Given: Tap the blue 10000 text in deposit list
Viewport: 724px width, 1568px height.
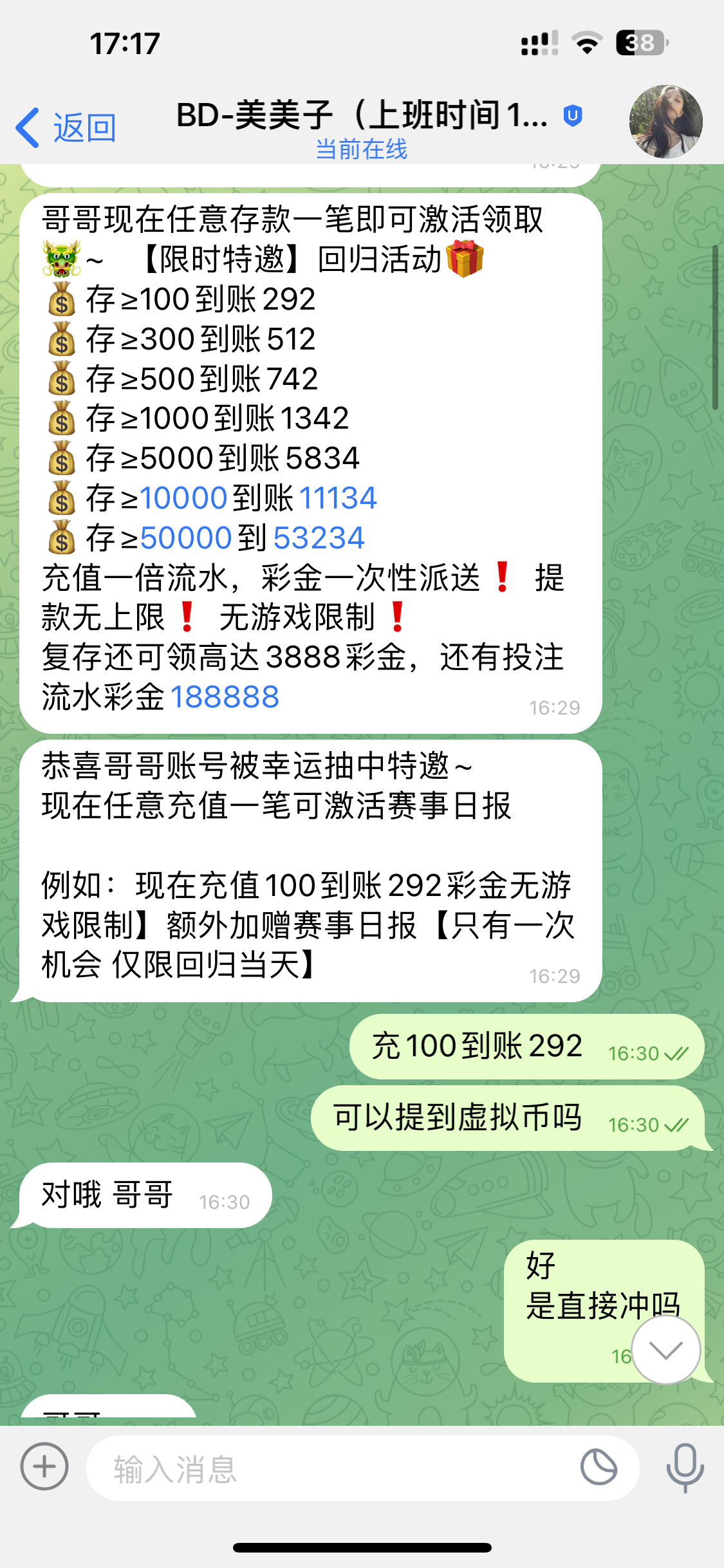Looking at the screenshot, I should (185, 497).
